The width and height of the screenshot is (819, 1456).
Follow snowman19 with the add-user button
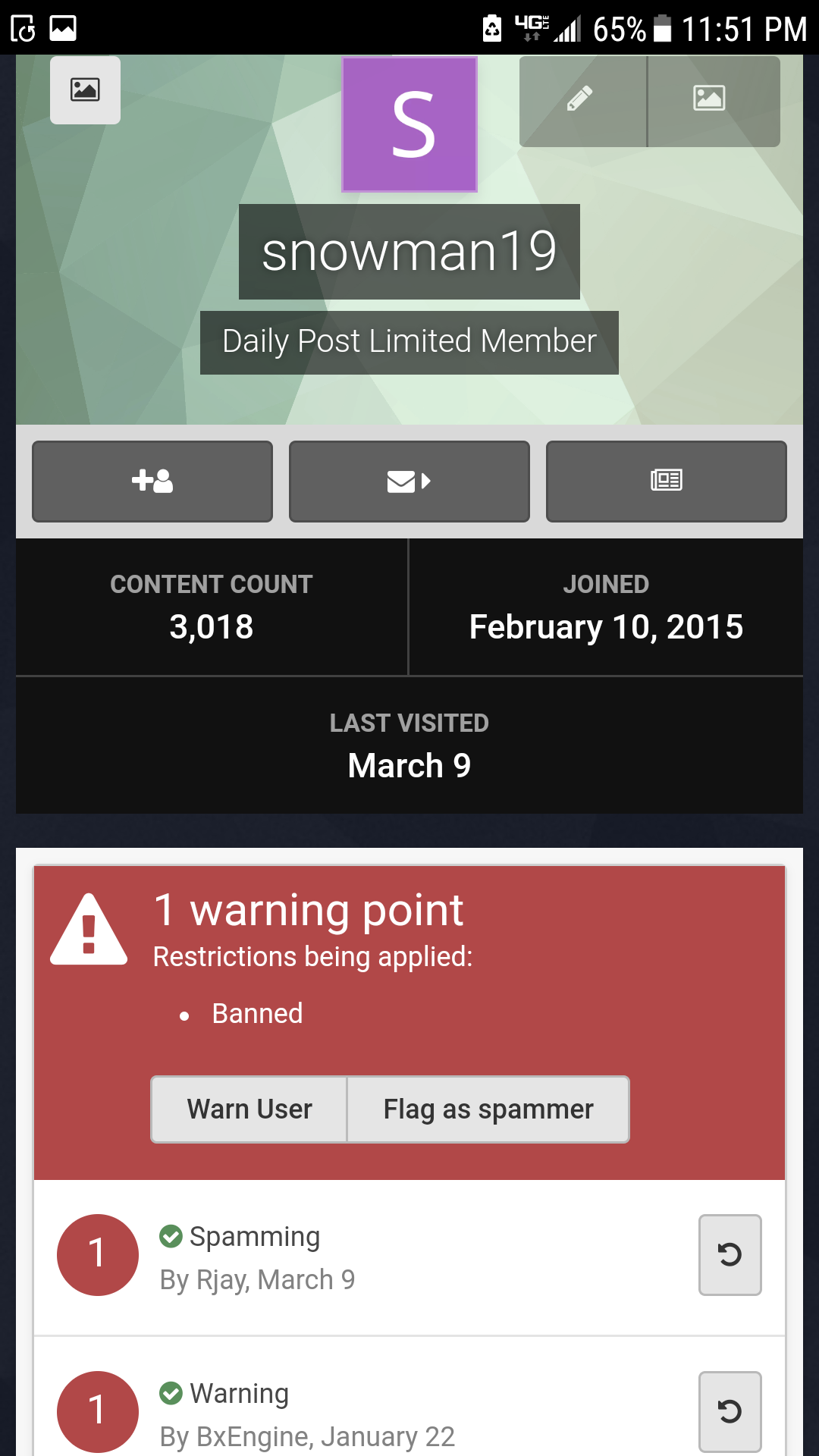tap(152, 482)
